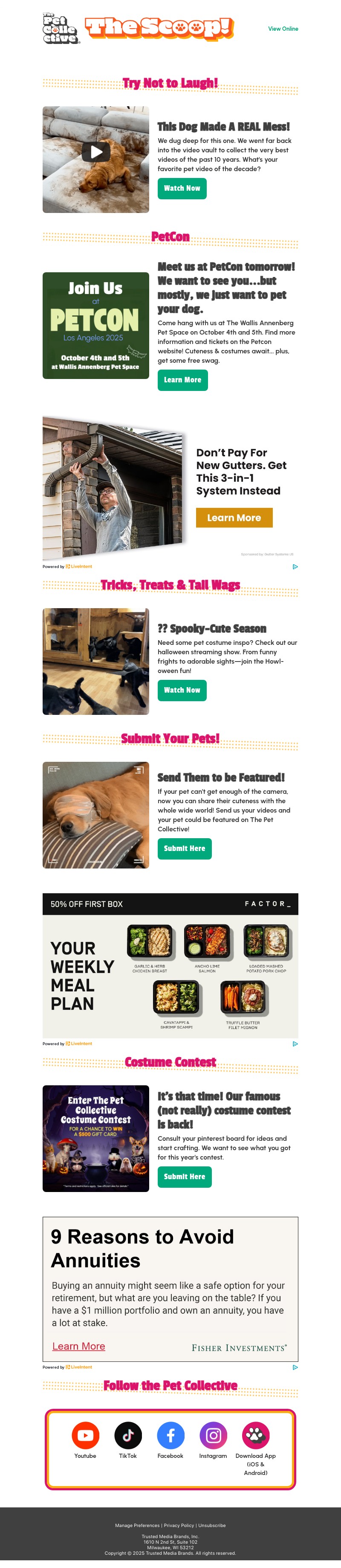This screenshot has height=1568, width=341.
Task: Tap Watch Now under Spooky-Cute Season
Action: (182, 690)
